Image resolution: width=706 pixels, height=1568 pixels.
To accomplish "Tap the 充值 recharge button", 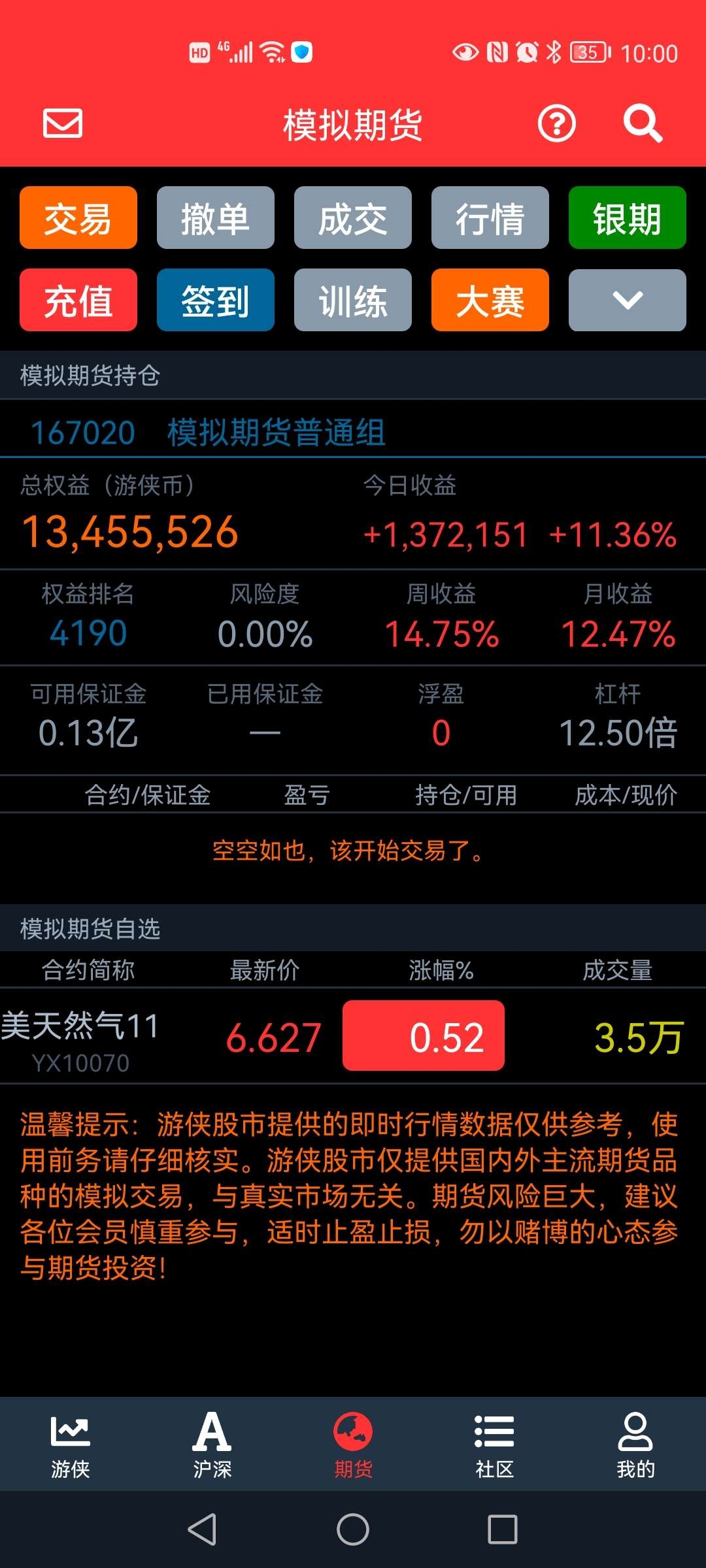I will pos(78,300).
